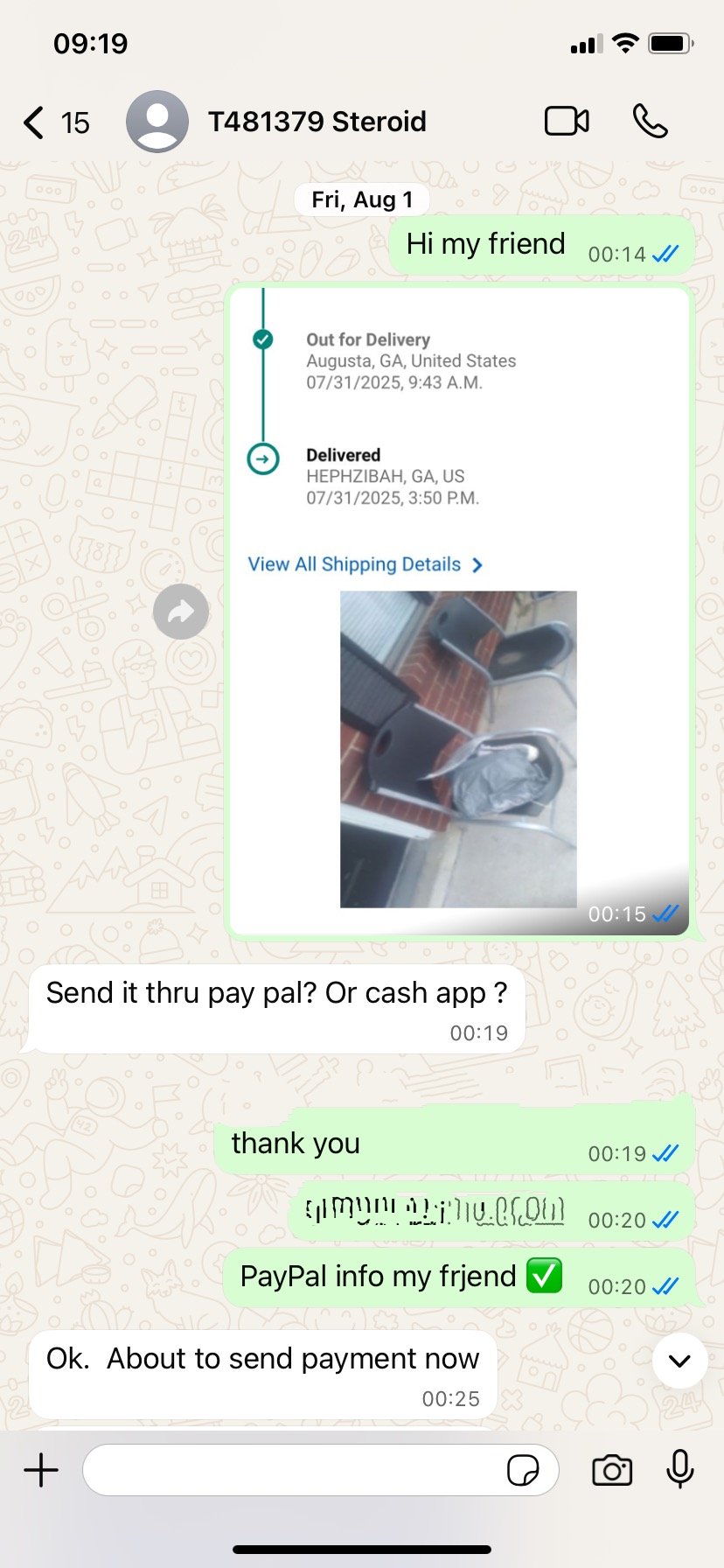724x1568 pixels.
Task: Open the shared delivery screenshot image
Action: (458, 612)
